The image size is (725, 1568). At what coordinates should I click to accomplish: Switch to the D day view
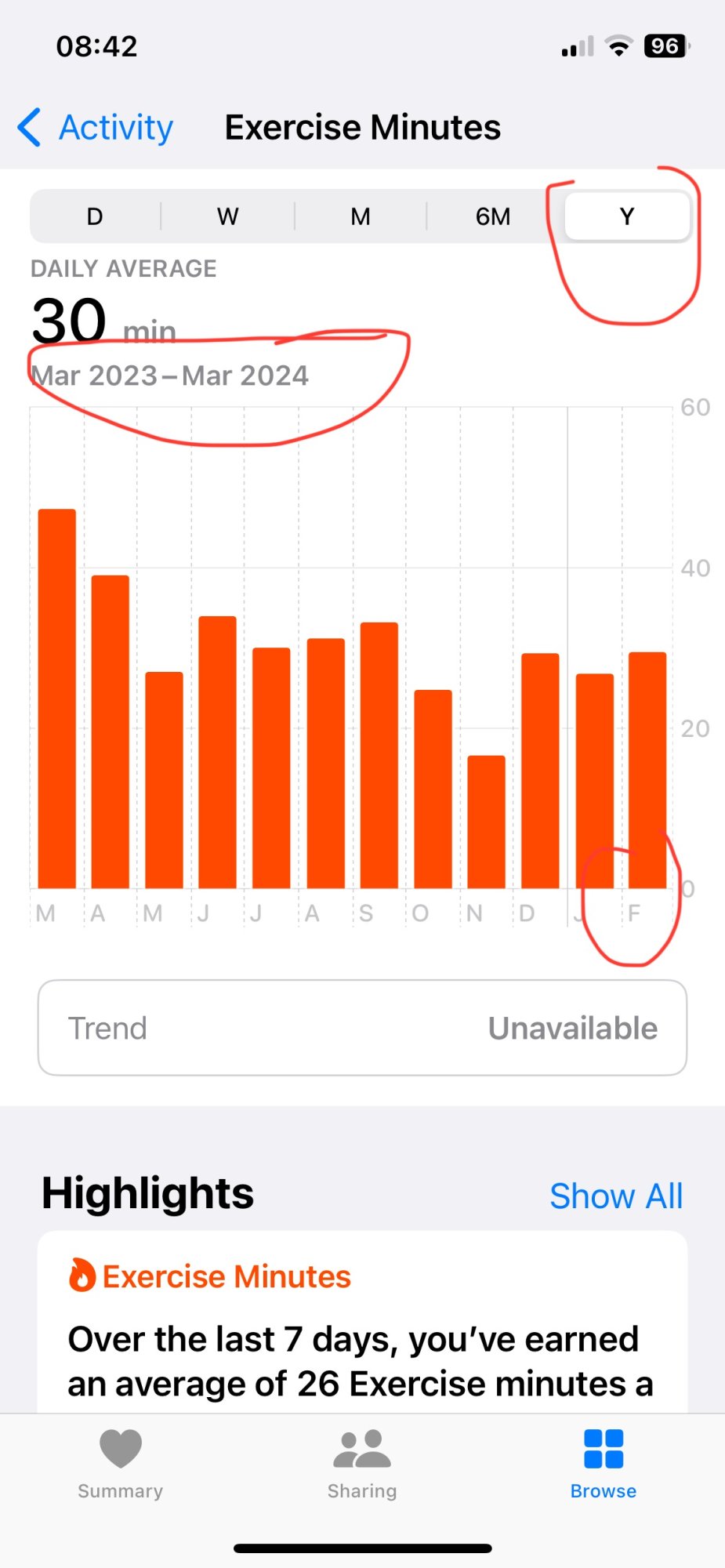tap(95, 216)
